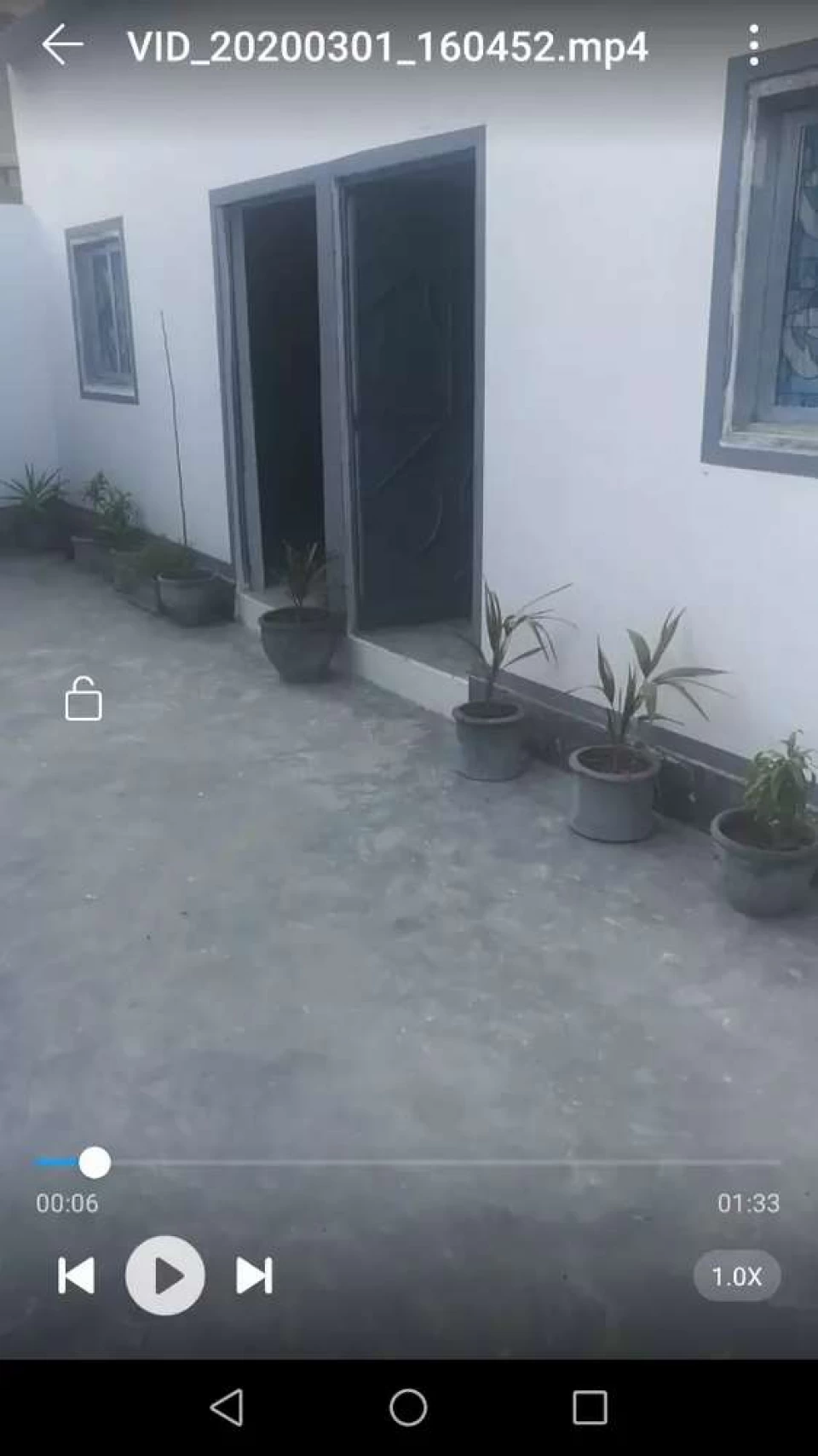Open the recent apps view
Viewport: 818px width, 1456px height.
pos(590,1407)
